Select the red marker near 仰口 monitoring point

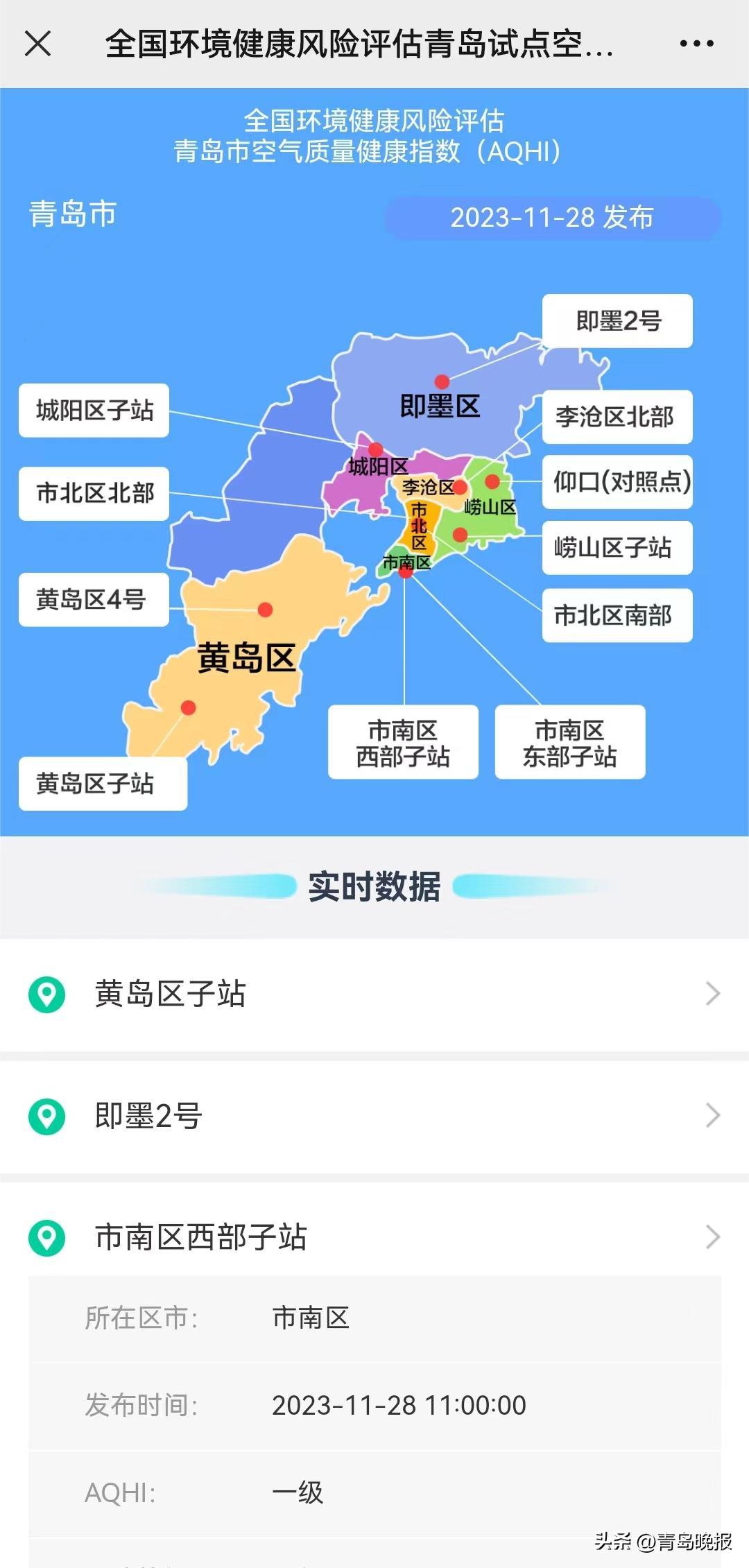pos(494,480)
